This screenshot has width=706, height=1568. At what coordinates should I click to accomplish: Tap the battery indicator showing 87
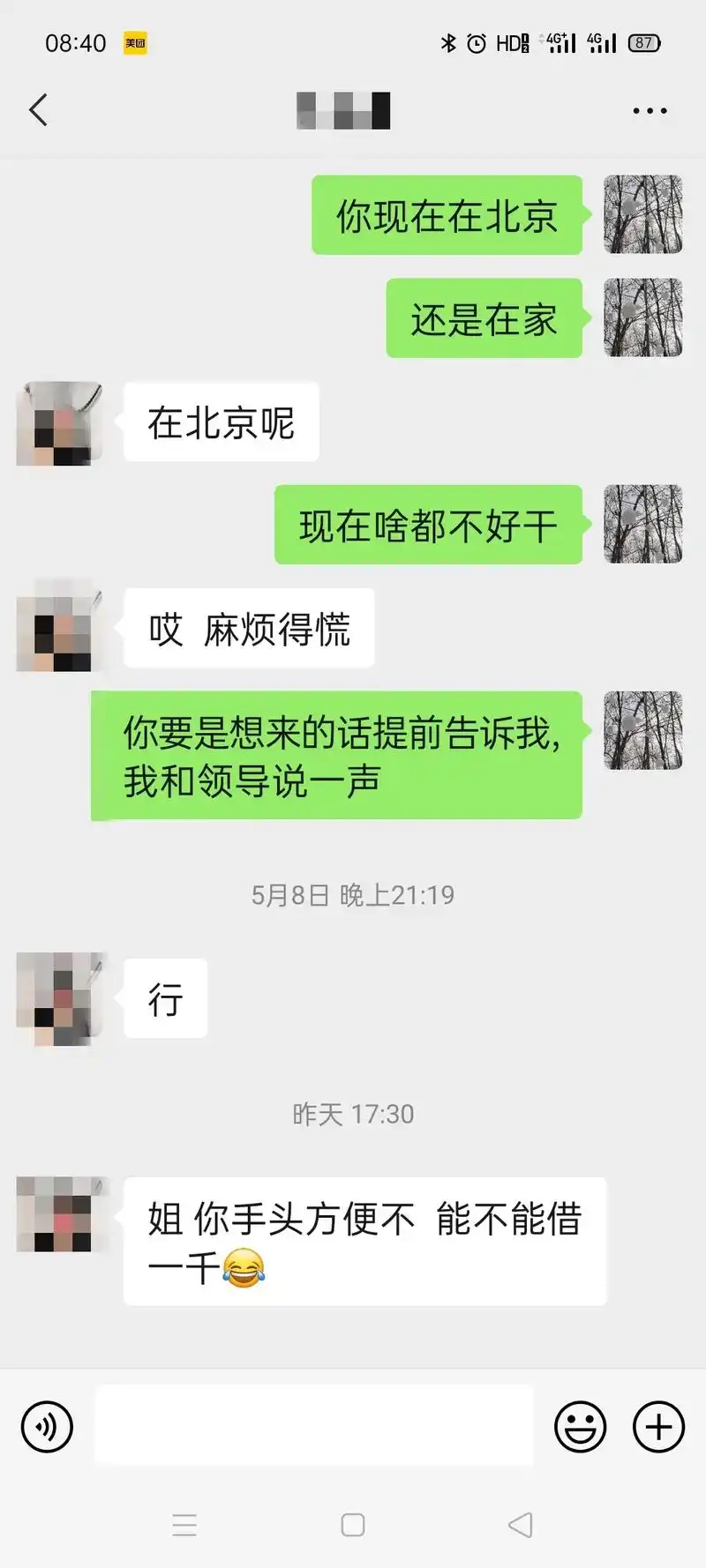coord(644,42)
